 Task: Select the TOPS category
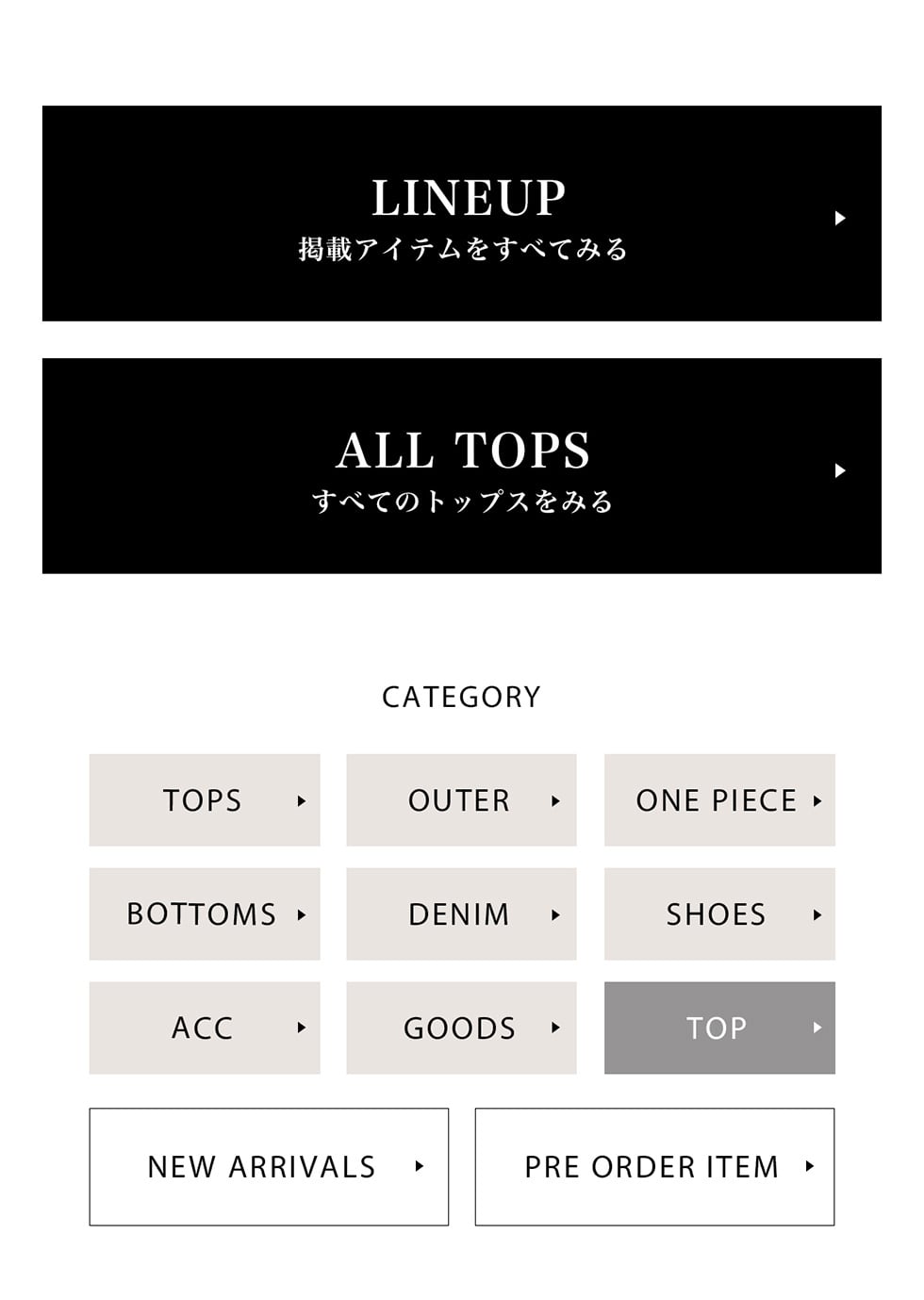click(x=205, y=800)
